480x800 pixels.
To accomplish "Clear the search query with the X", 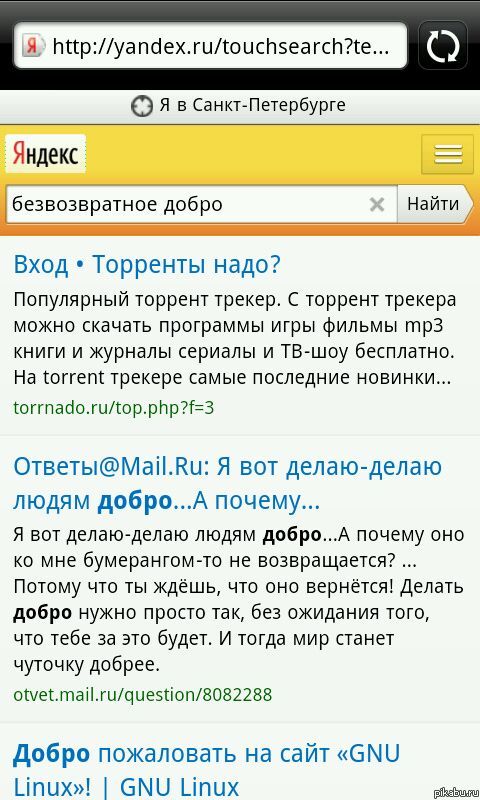I will pos(376,205).
